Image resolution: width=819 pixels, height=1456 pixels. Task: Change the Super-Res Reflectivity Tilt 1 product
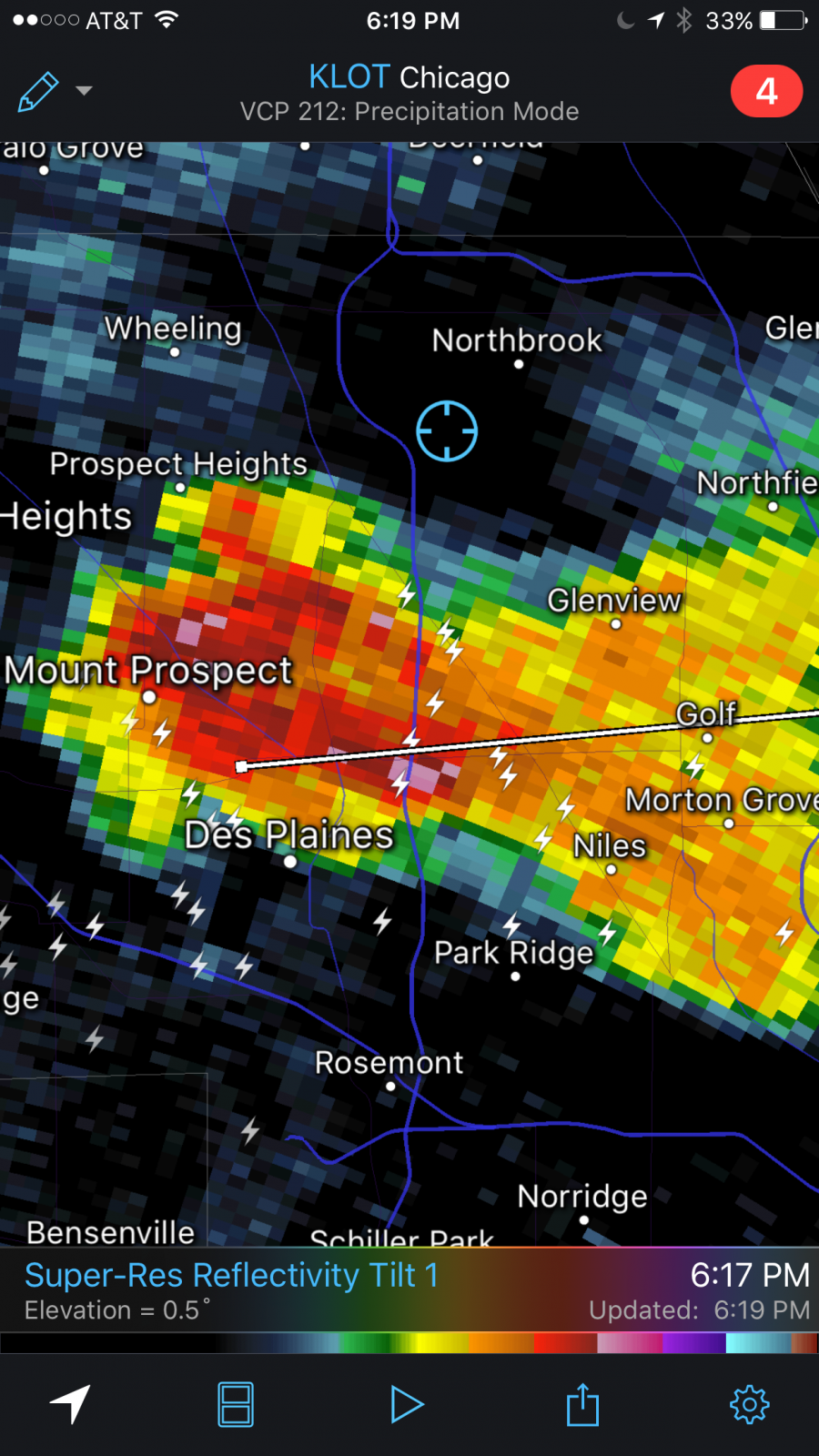231,1275
